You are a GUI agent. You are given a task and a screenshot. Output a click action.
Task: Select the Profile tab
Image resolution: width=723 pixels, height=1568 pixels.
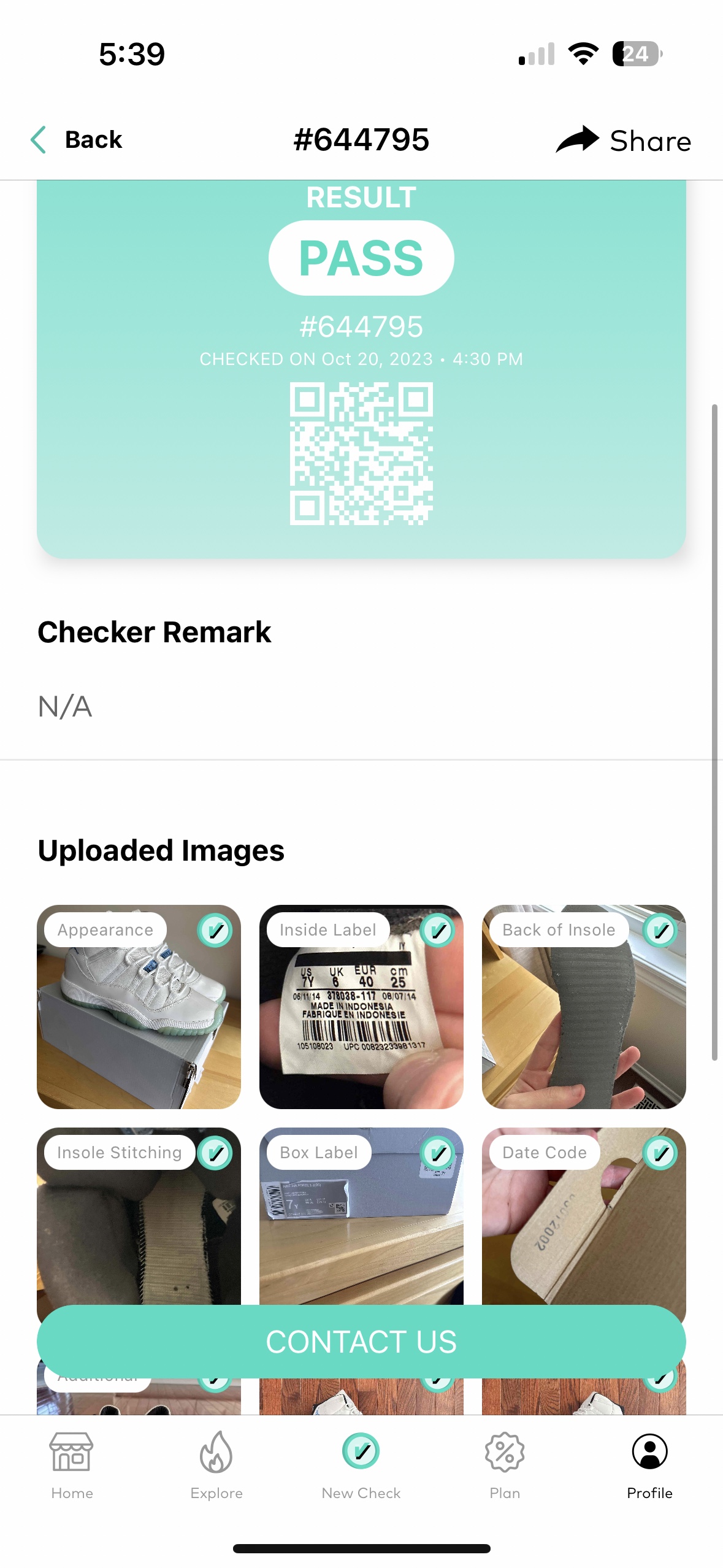(649, 1466)
